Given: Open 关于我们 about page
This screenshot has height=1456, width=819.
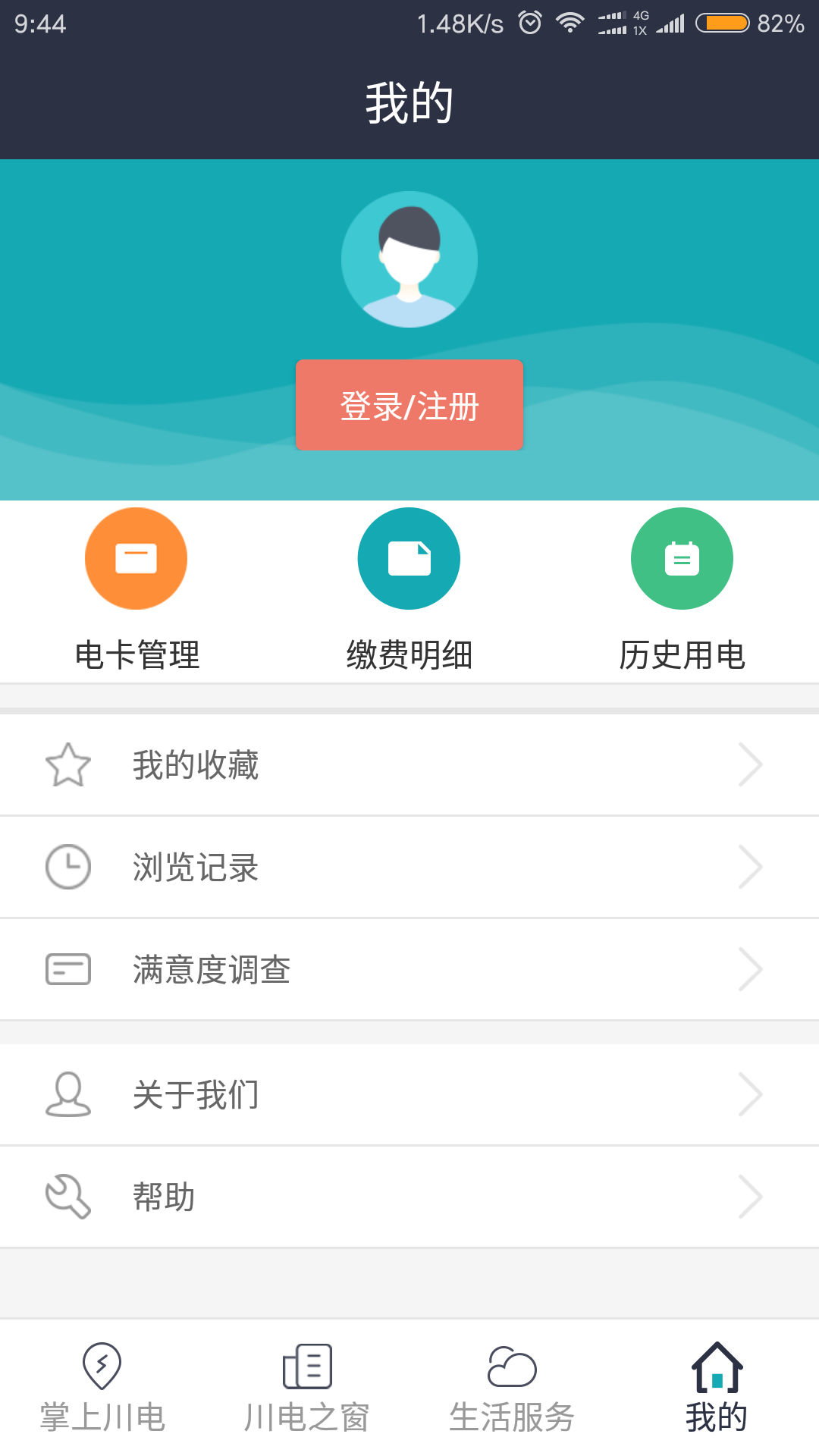Looking at the screenshot, I should (x=409, y=1094).
